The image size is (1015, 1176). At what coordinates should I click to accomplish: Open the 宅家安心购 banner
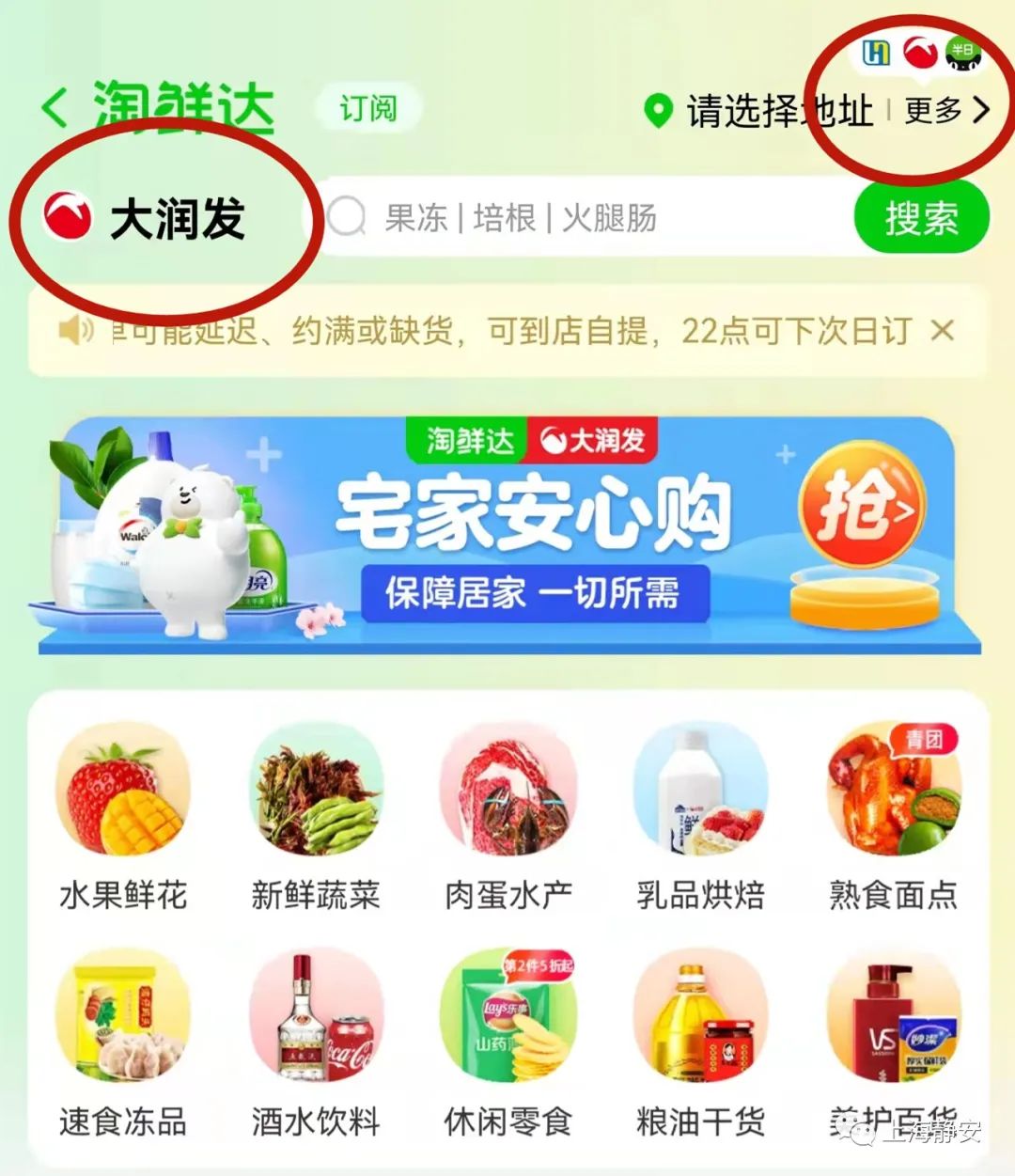tap(507, 536)
